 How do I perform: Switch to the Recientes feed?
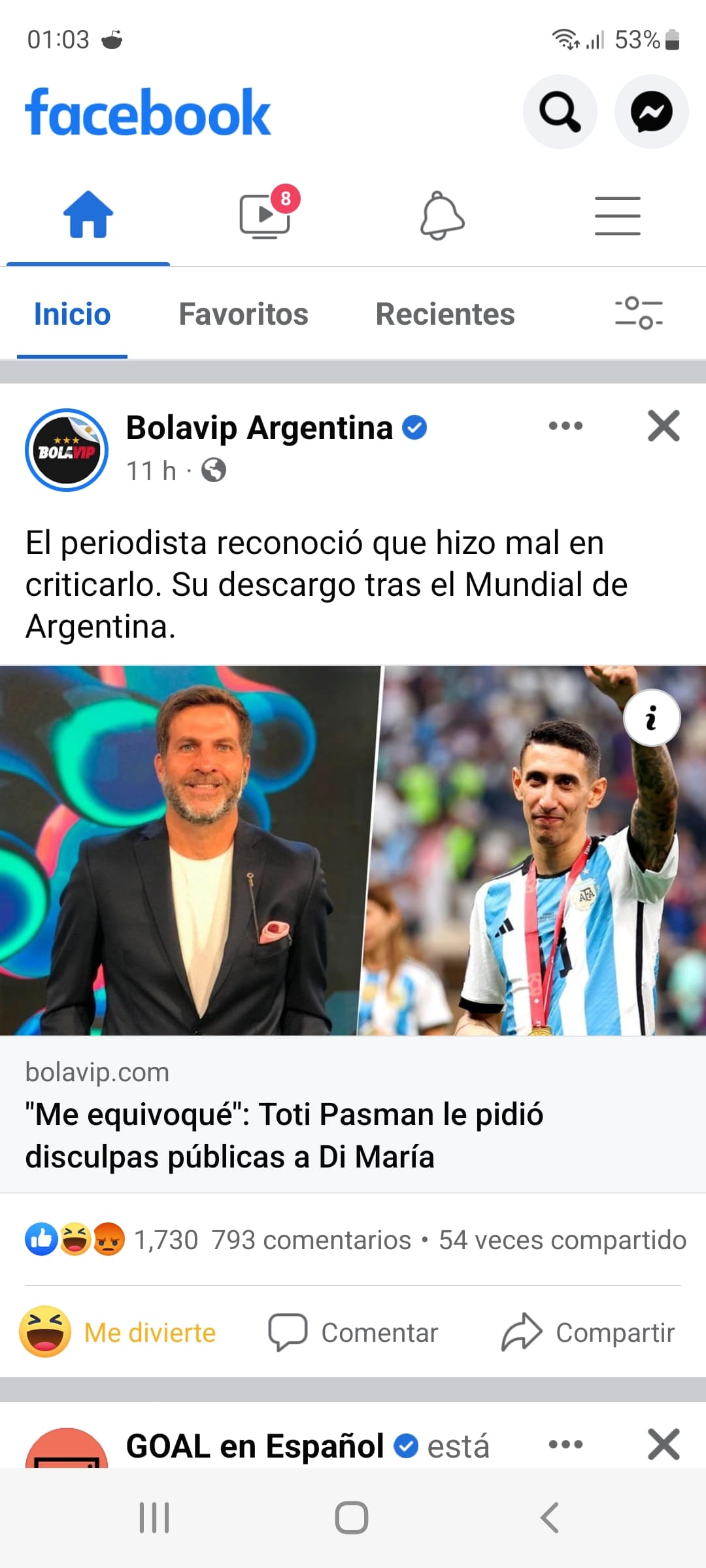click(x=445, y=314)
